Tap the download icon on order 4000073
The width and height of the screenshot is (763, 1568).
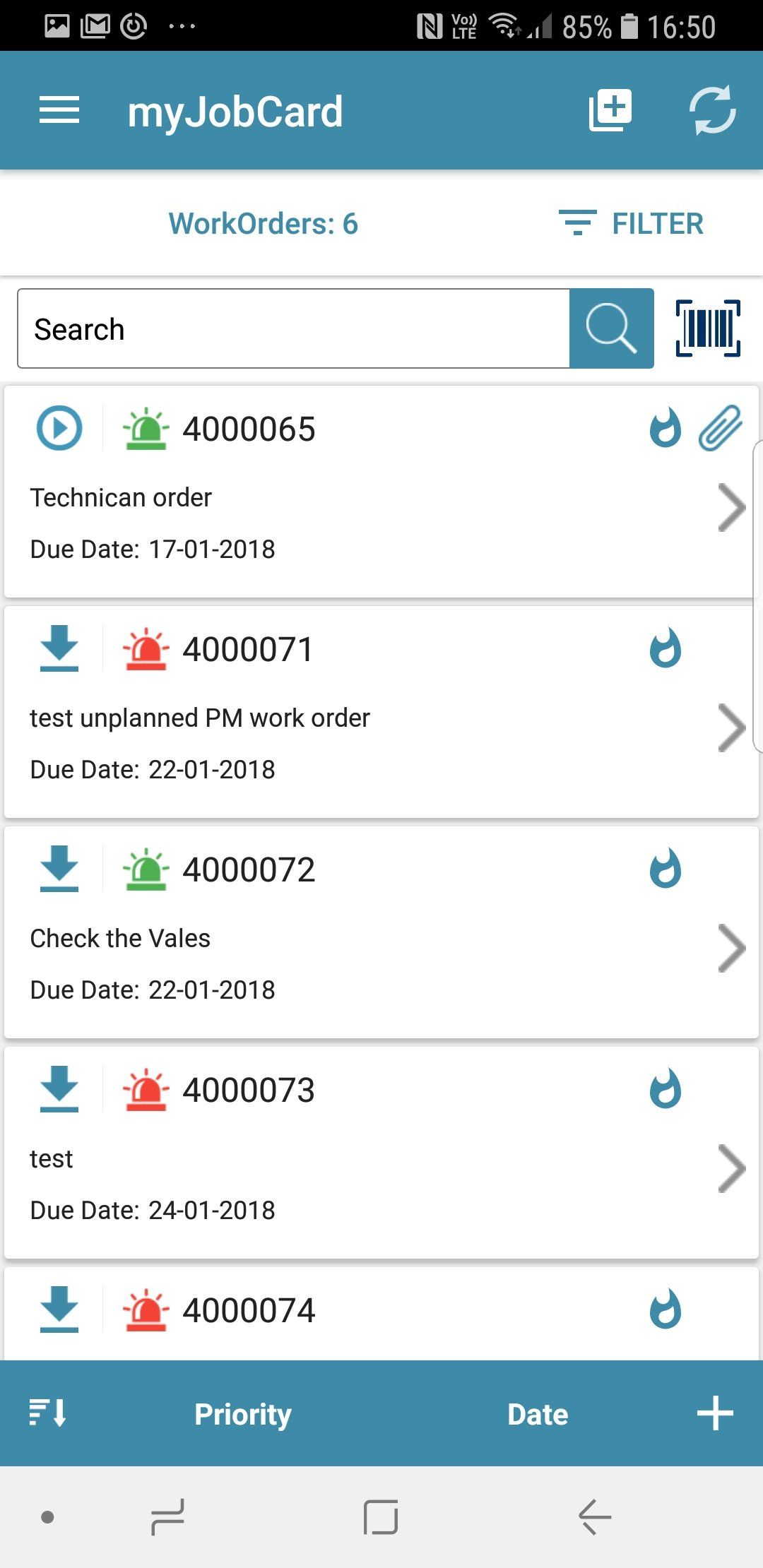[x=60, y=1090]
